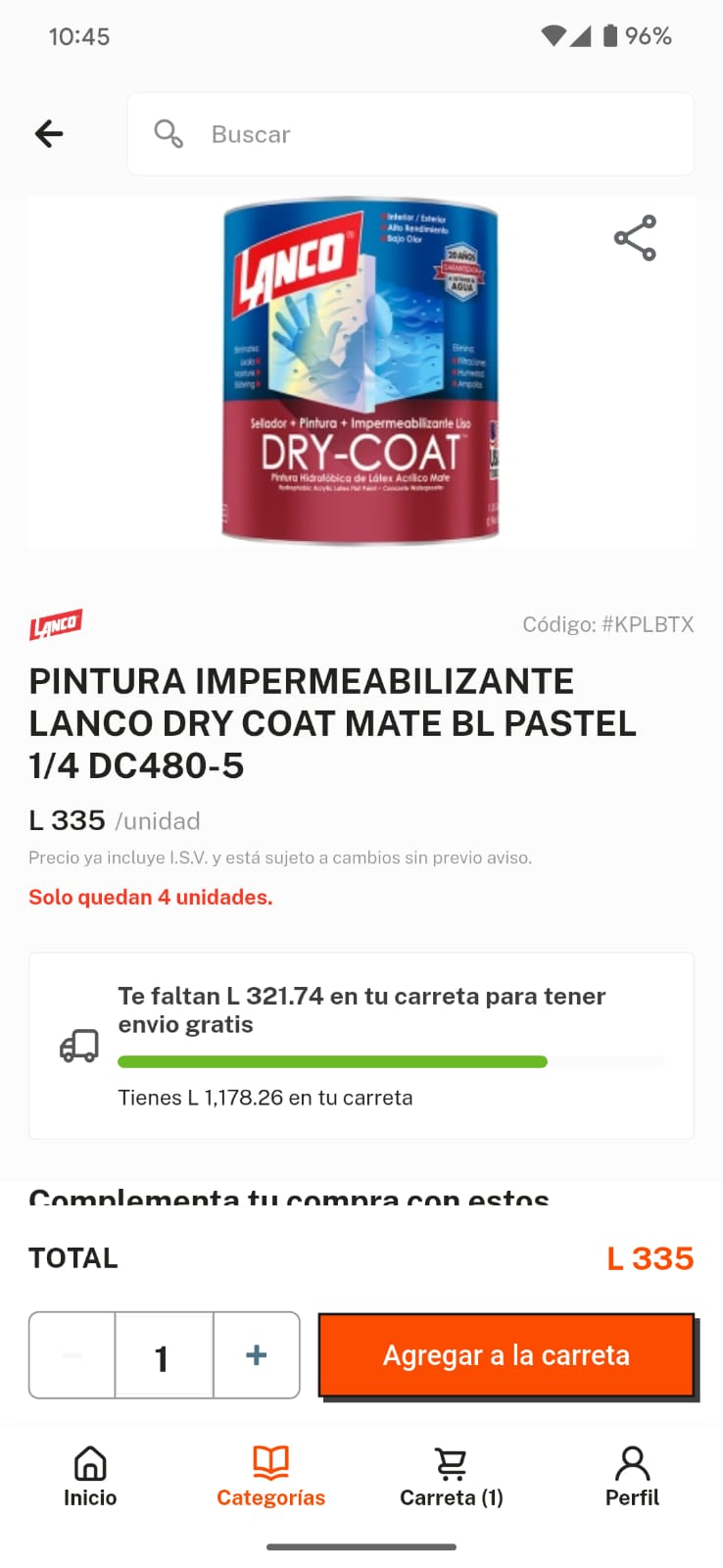Open the Lanco brand logo link
Screen dimensions: 723x1568
pyautogui.click(x=56, y=624)
